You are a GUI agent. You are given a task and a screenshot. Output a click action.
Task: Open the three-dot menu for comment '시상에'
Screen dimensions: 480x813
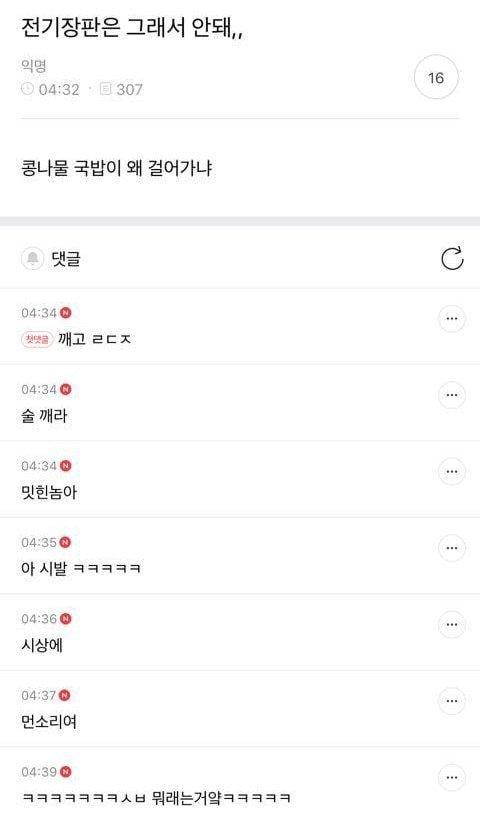pyautogui.click(x=451, y=625)
